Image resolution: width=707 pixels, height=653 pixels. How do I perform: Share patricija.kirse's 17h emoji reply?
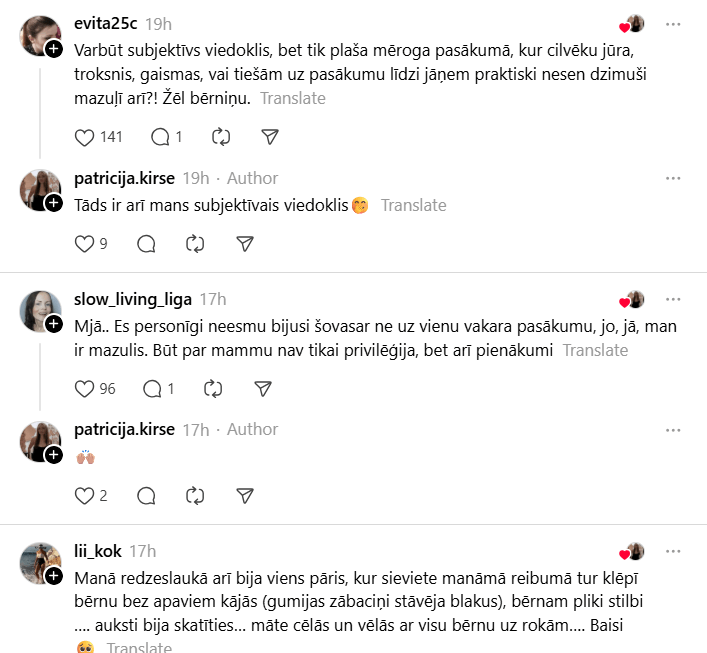point(245,495)
